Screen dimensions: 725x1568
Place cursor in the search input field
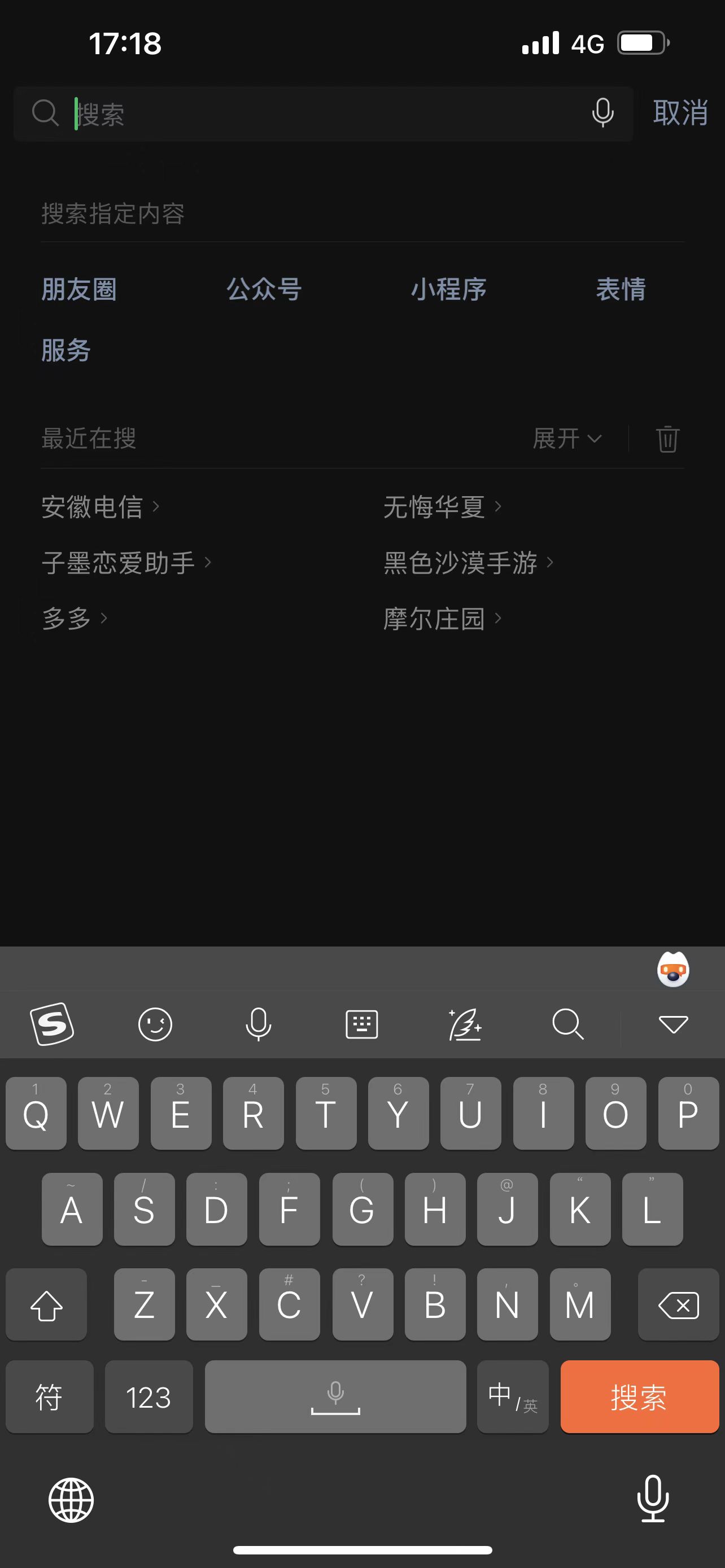click(243, 113)
